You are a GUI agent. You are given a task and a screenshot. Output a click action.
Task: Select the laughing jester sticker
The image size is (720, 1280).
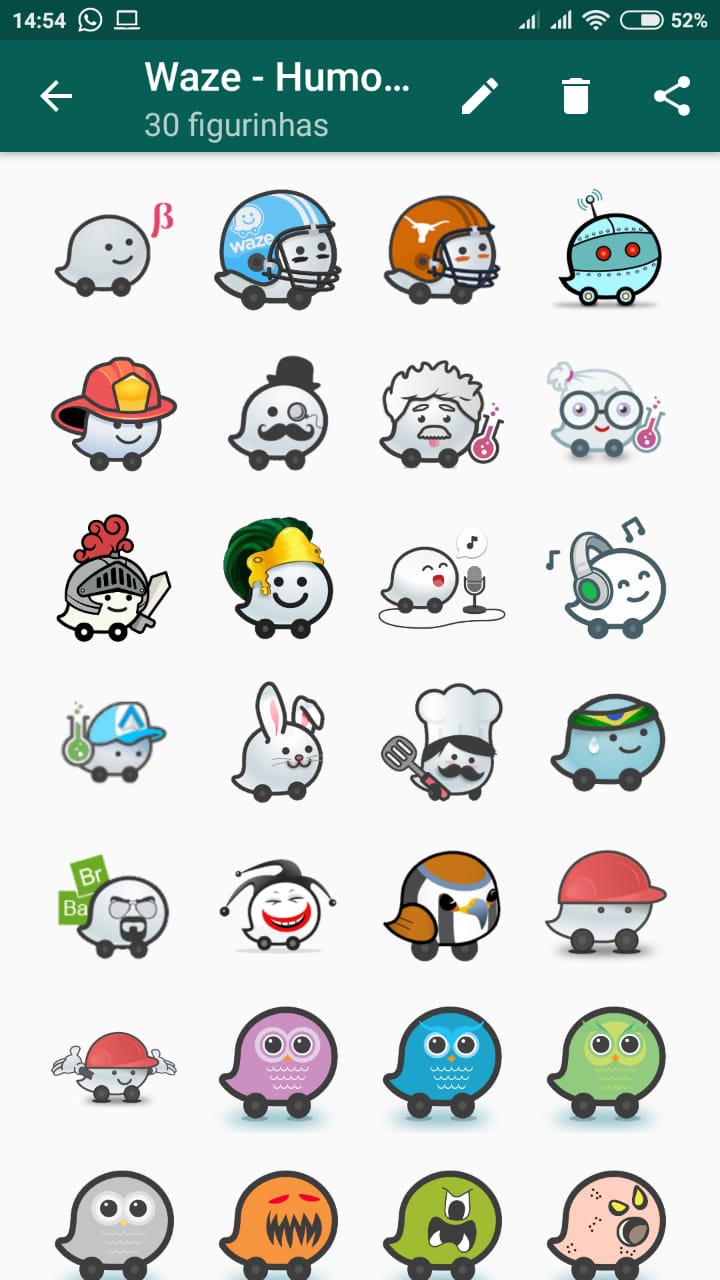(277, 905)
